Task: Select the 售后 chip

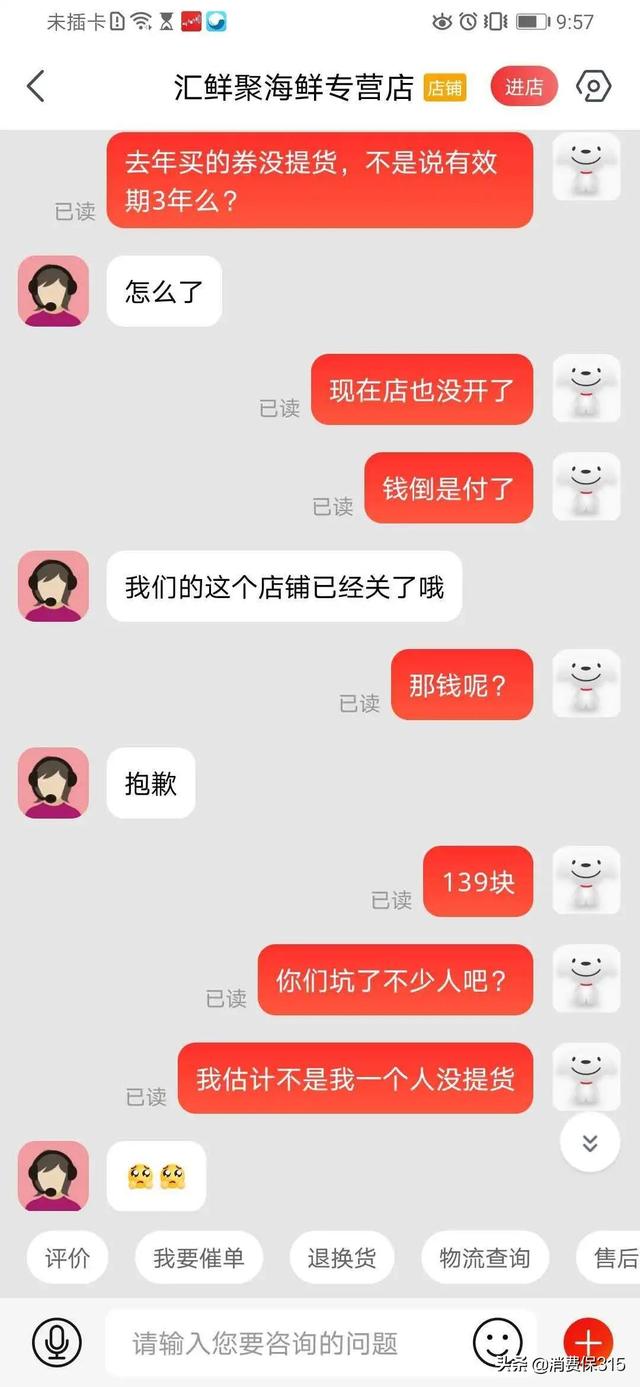Action: click(x=613, y=1258)
